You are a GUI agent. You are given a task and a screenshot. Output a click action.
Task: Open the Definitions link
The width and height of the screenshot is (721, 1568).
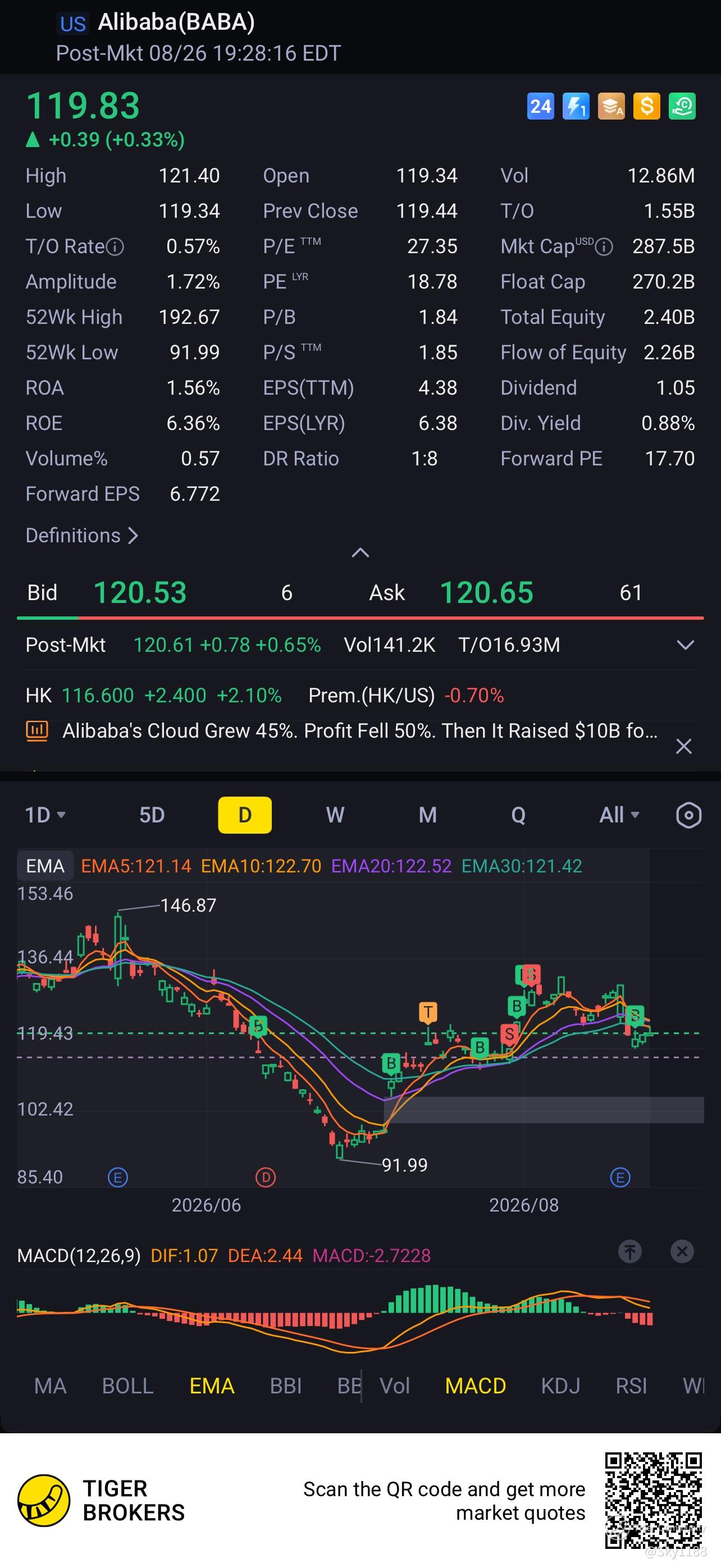pos(82,536)
